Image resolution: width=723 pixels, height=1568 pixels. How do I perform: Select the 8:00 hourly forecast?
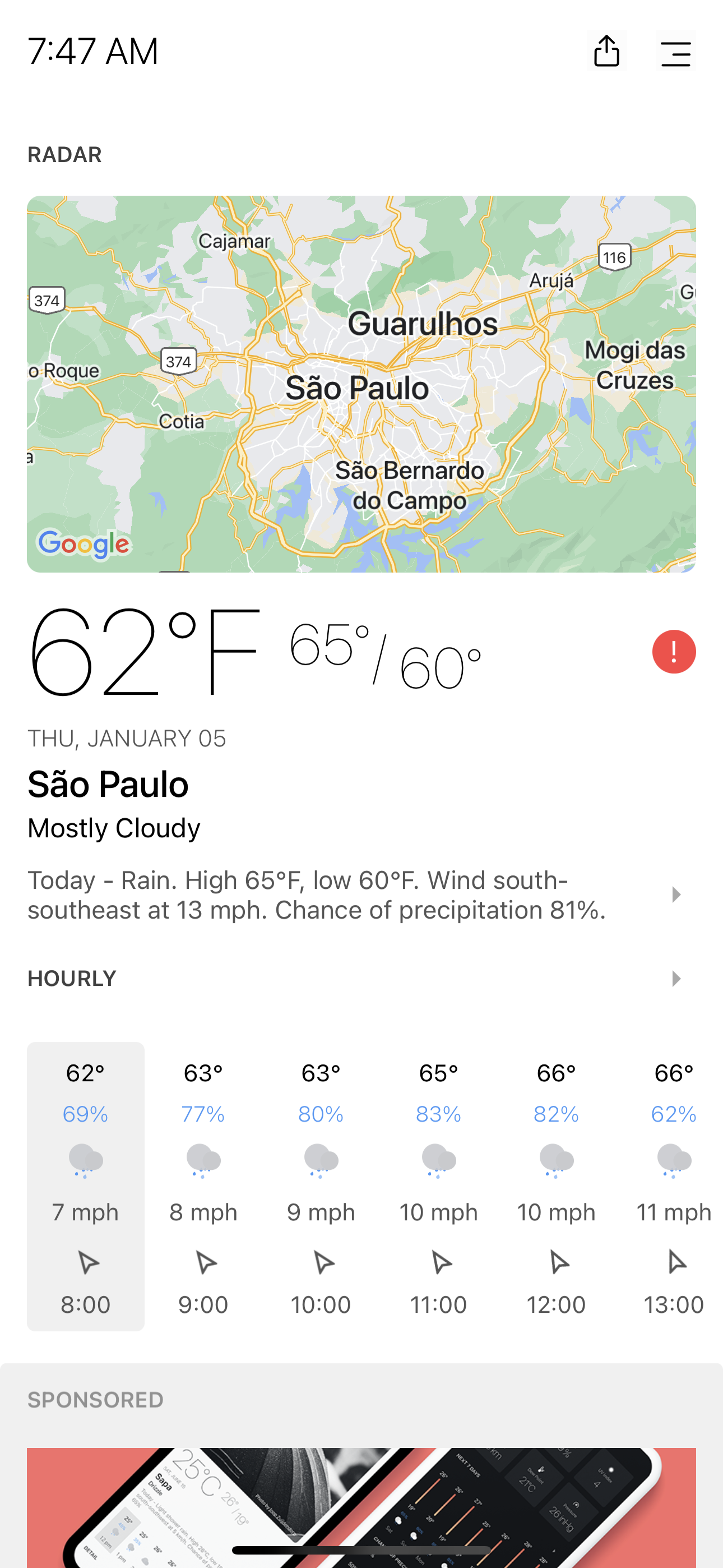86,1187
